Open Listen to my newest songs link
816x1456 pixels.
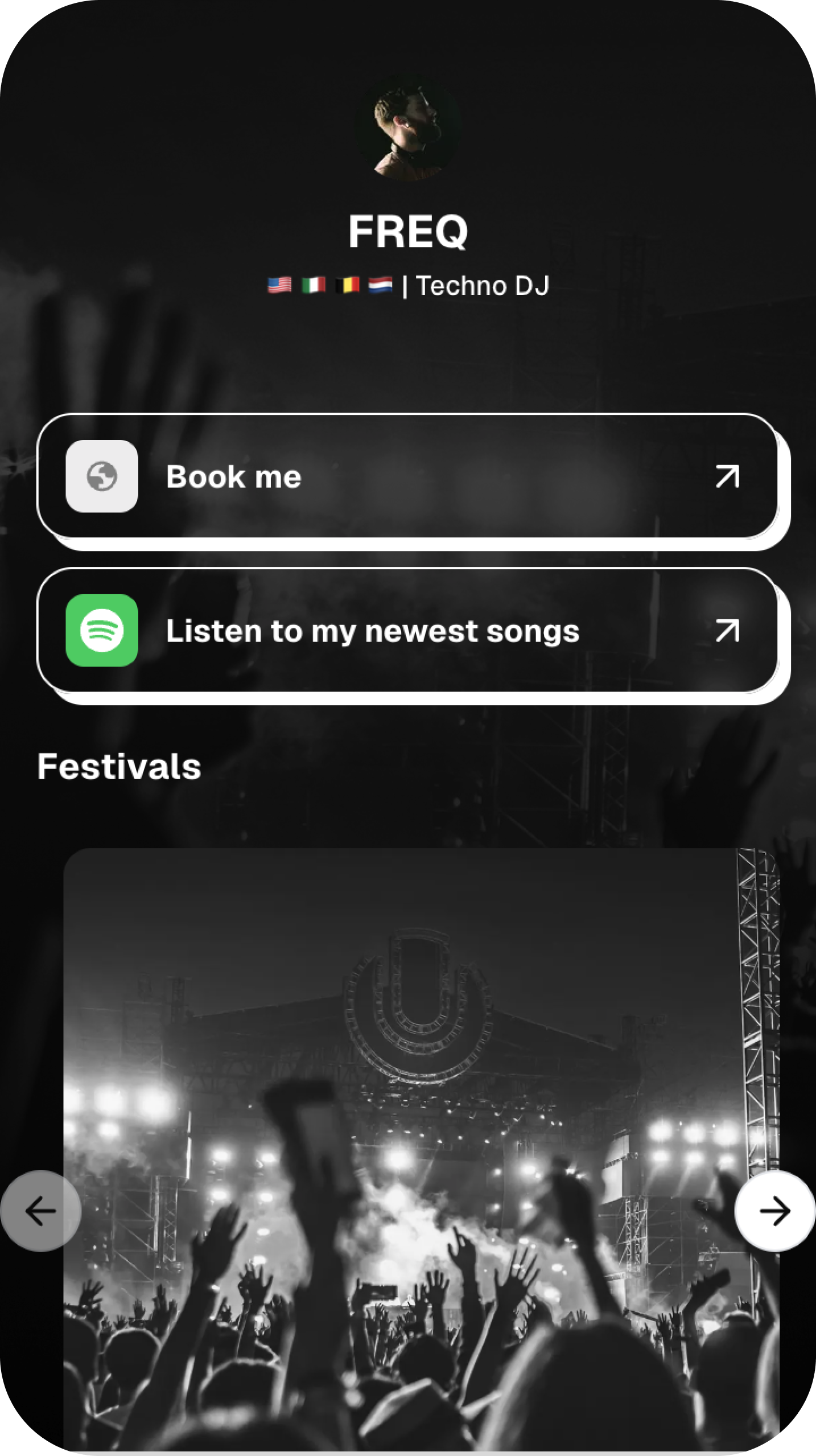(x=407, y=631)
